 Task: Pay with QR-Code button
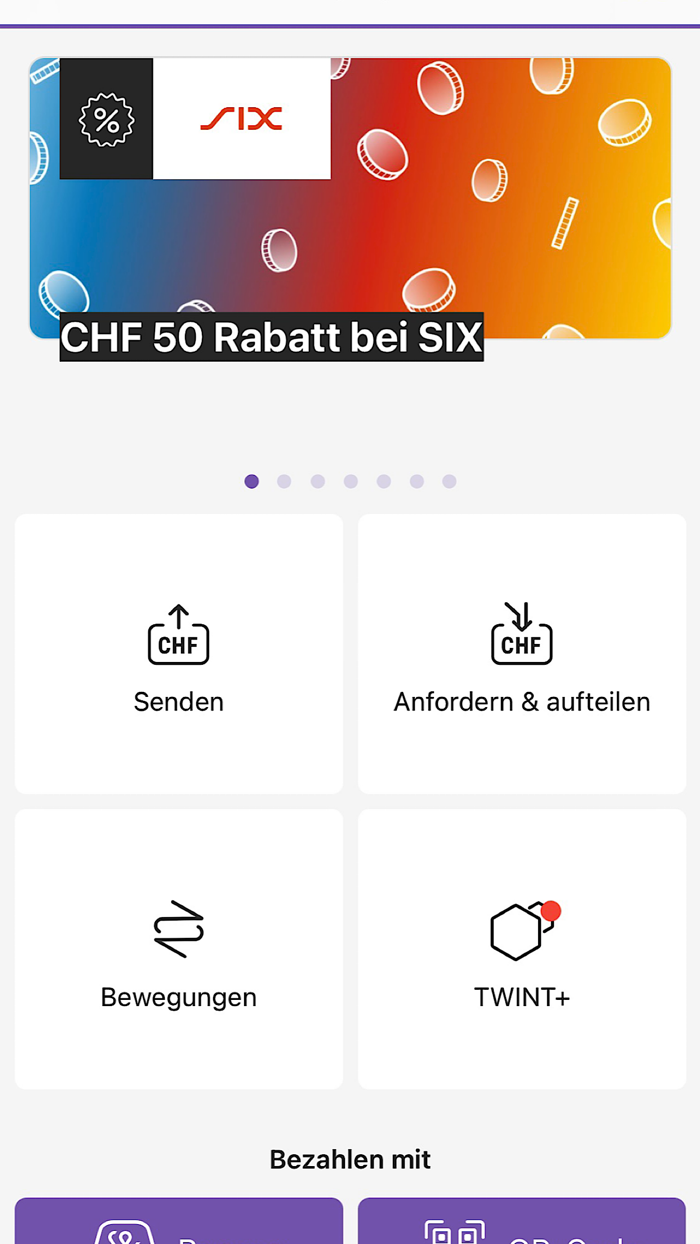point(522,1225)
